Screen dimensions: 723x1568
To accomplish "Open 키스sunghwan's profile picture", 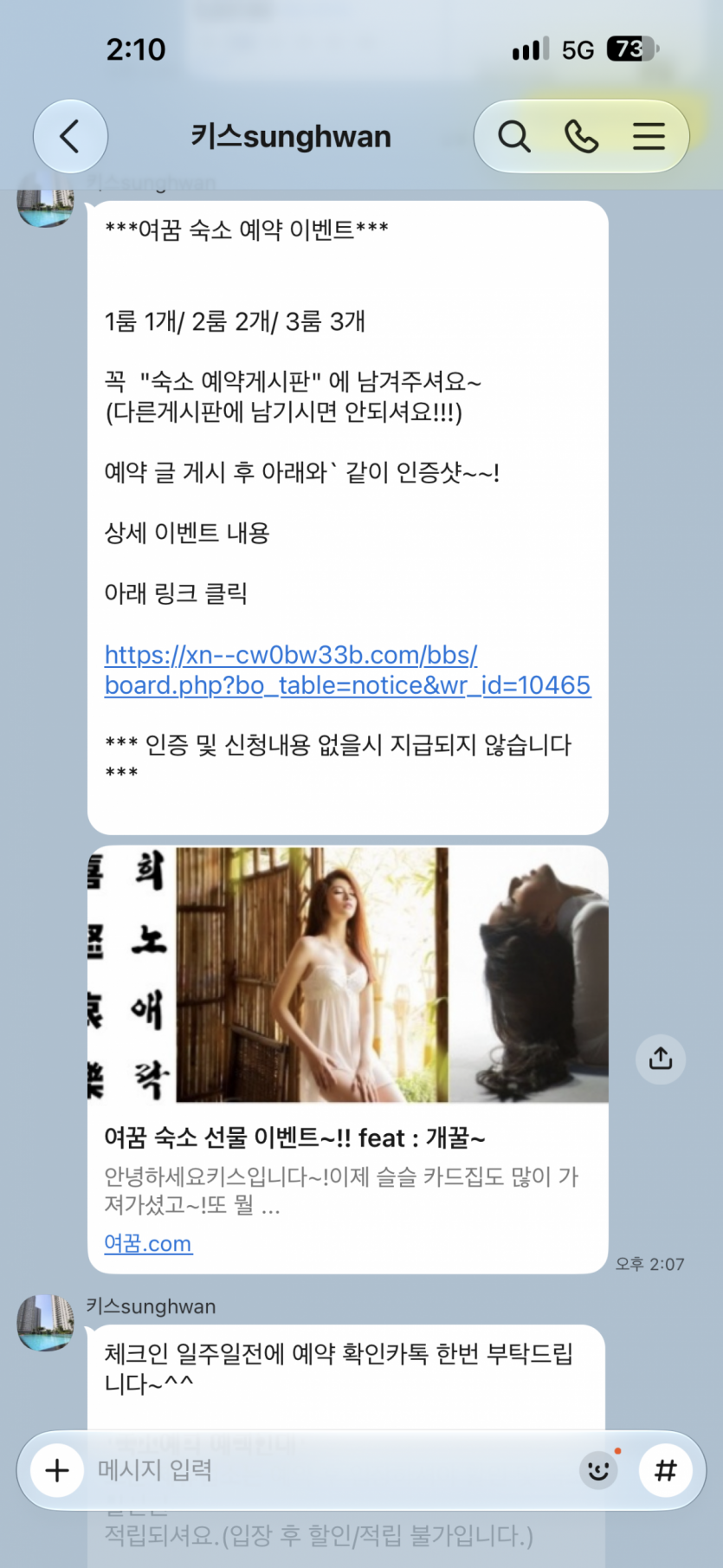I will tap(45, 1323).
